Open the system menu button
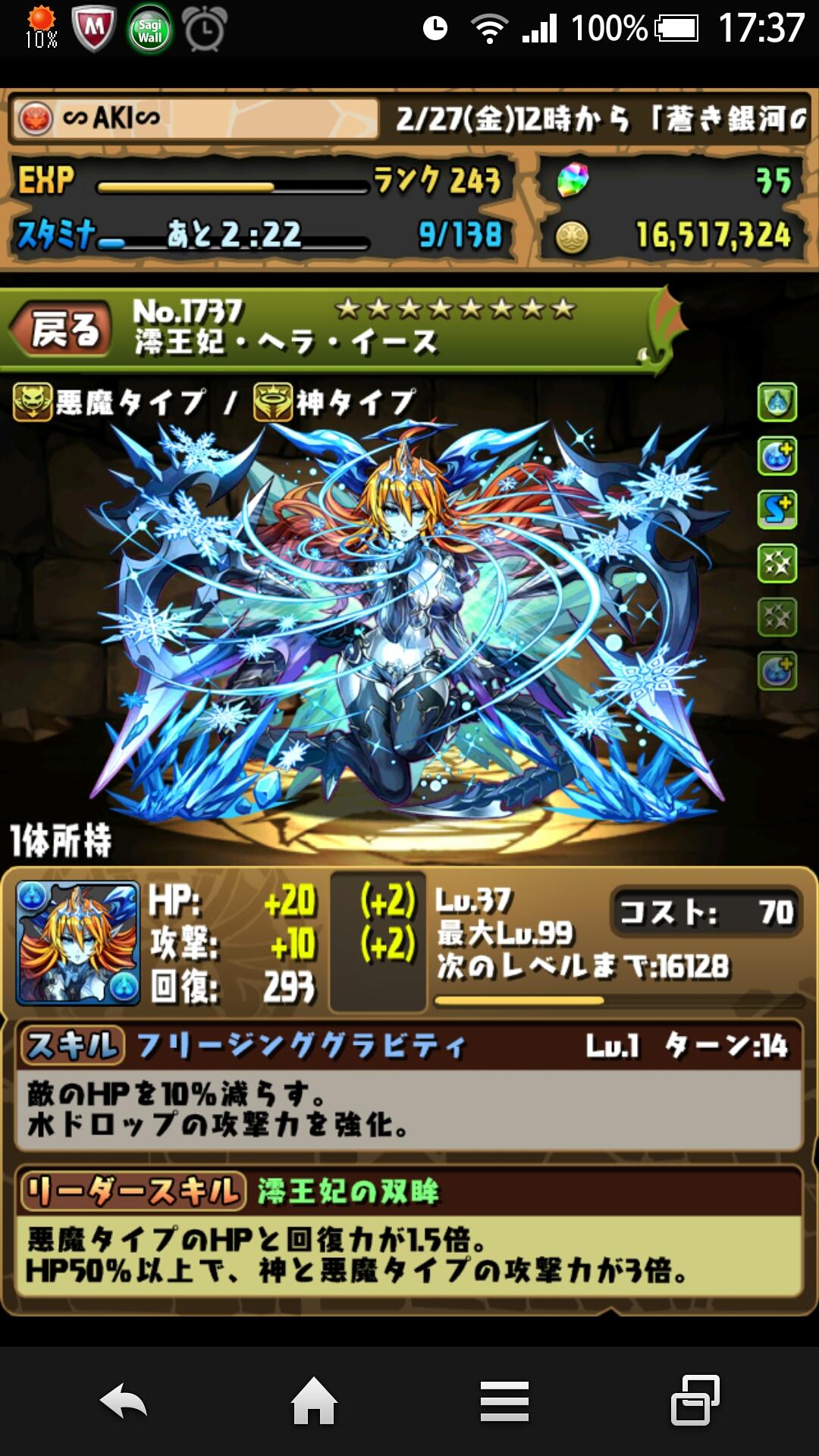This screenshot has height=1456, width=819. (504, 1401)
